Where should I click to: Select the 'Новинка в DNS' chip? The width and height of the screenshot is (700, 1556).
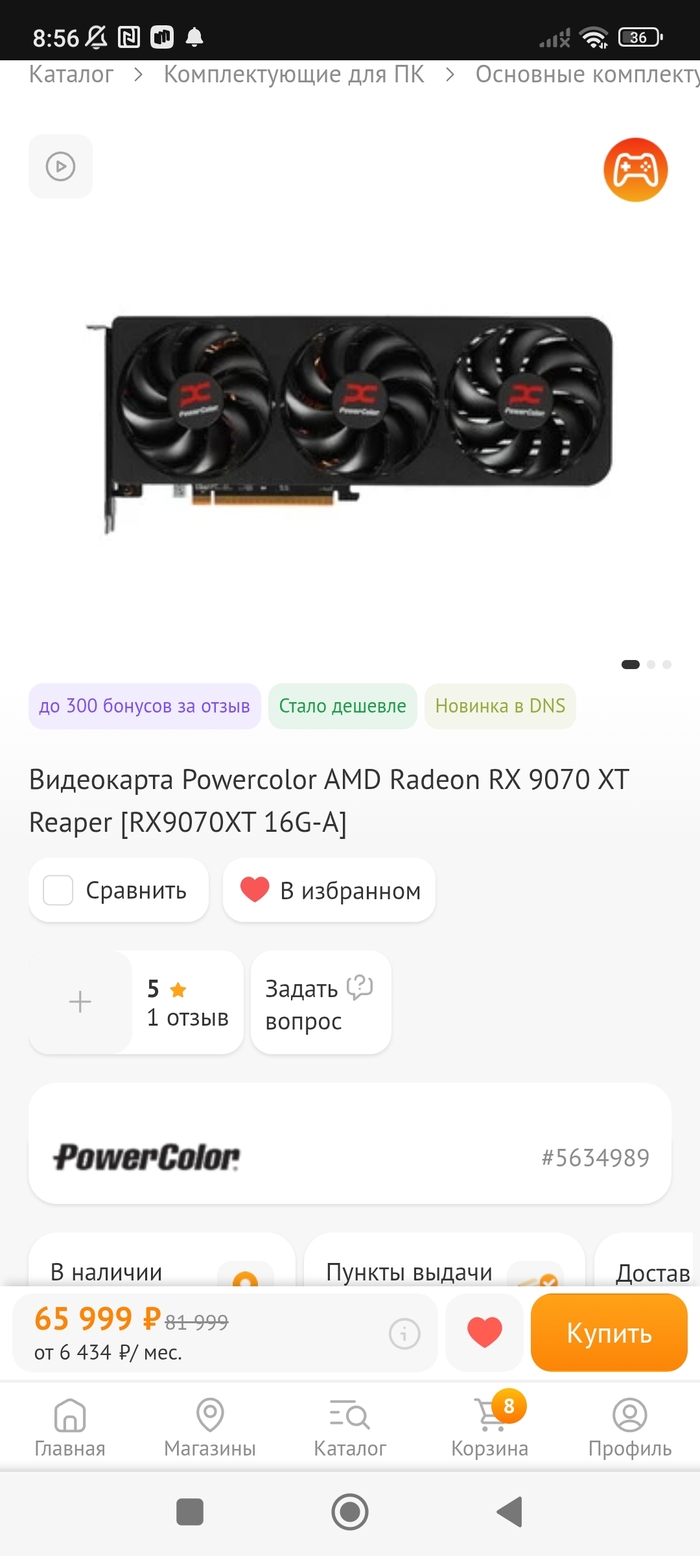(x=500, y=706)
